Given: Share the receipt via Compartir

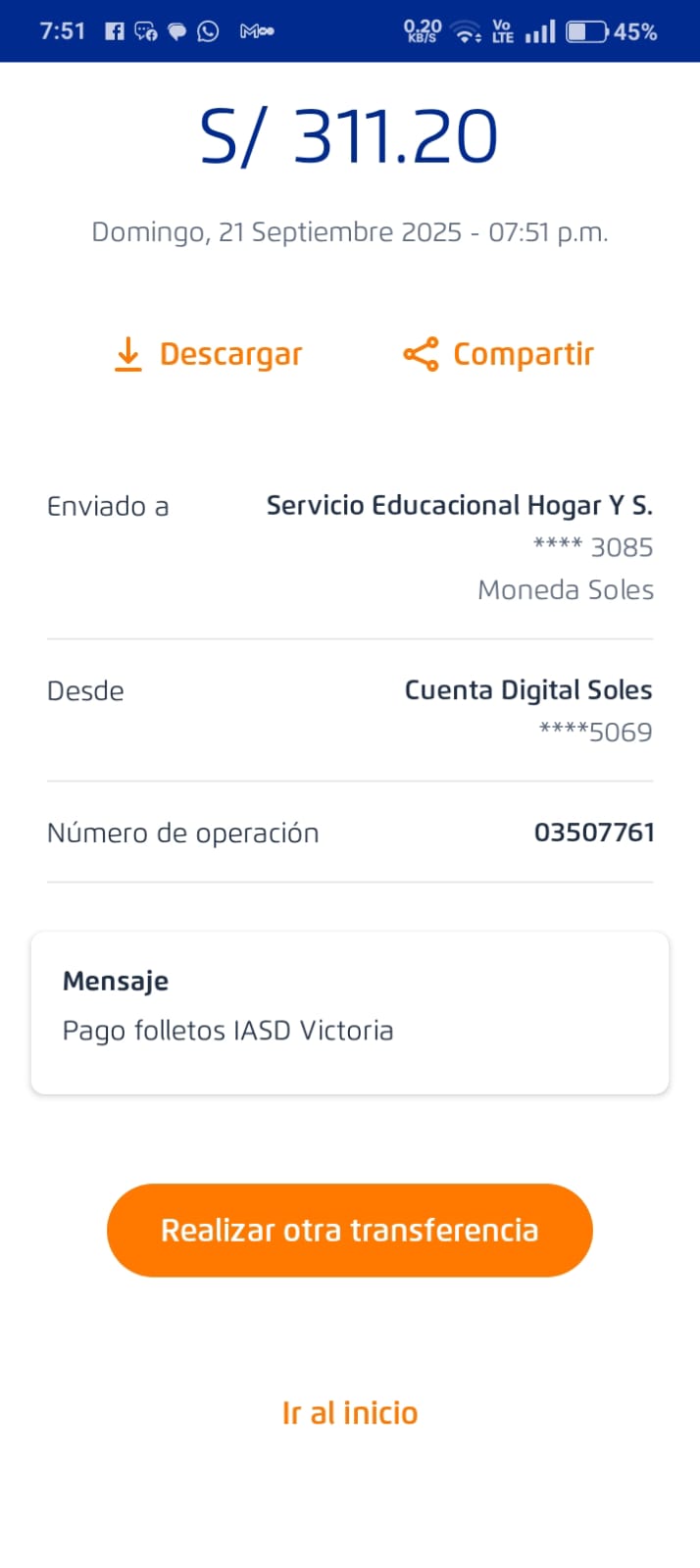Looking at the screenshot, I should [x=499, y=354].
